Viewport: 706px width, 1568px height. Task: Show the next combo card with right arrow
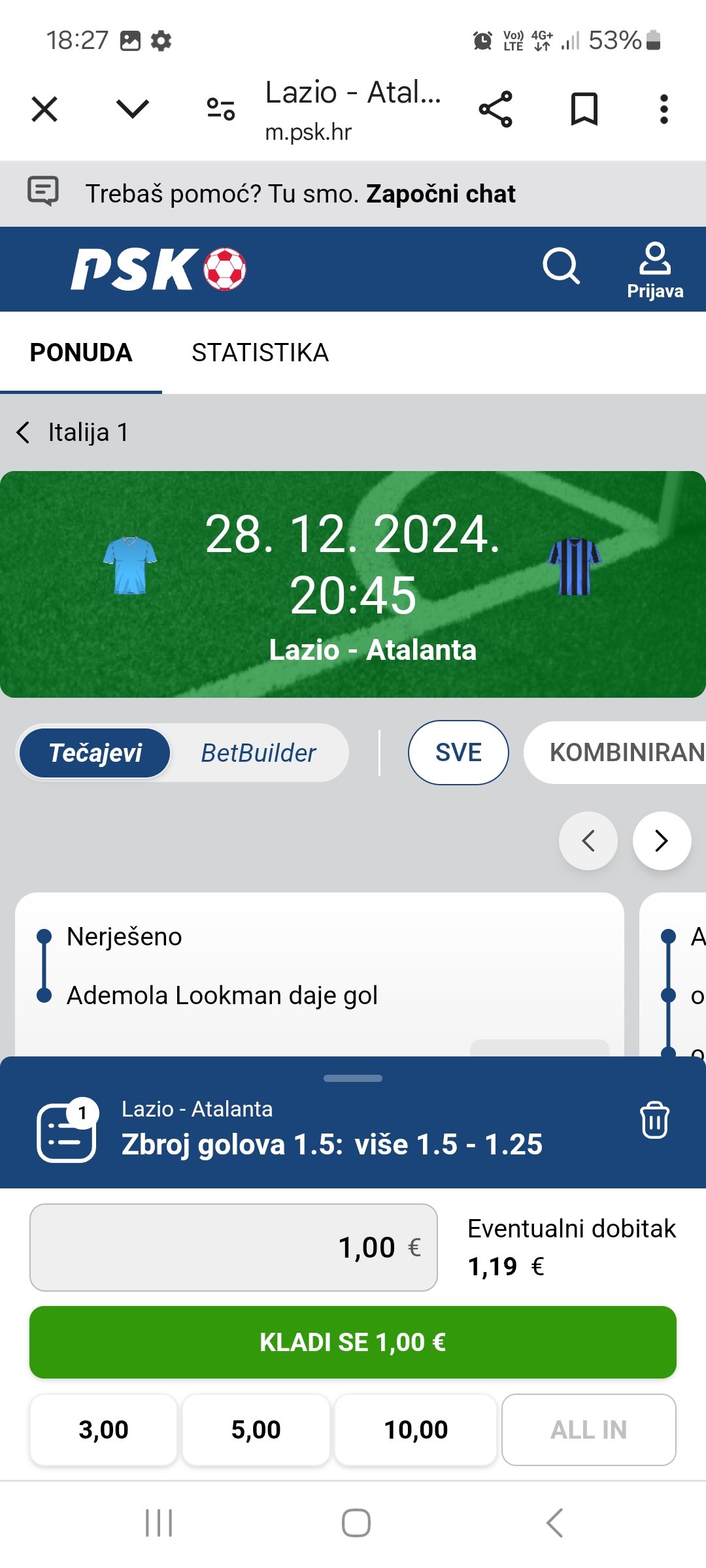(662, 841)
